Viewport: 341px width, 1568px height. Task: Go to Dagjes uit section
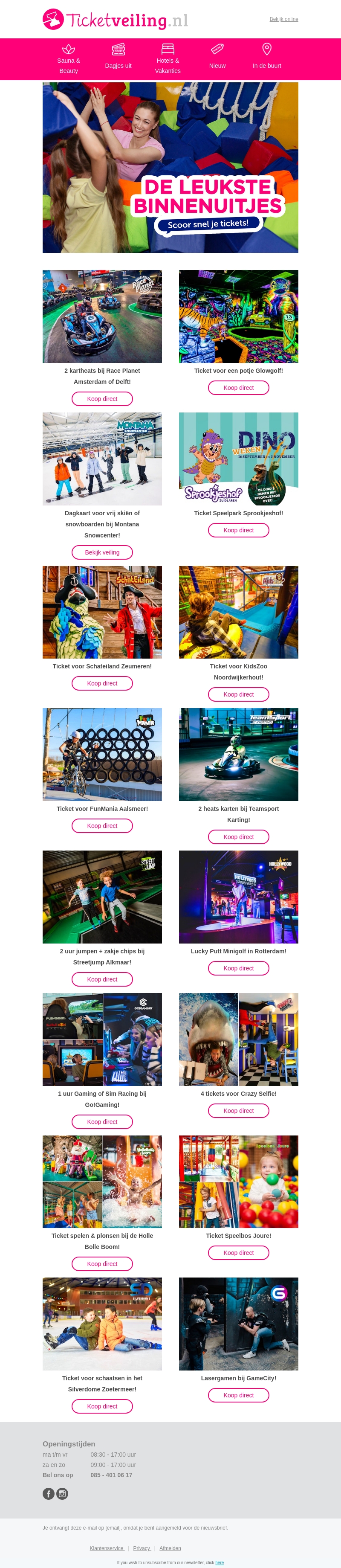pos(118,59)
